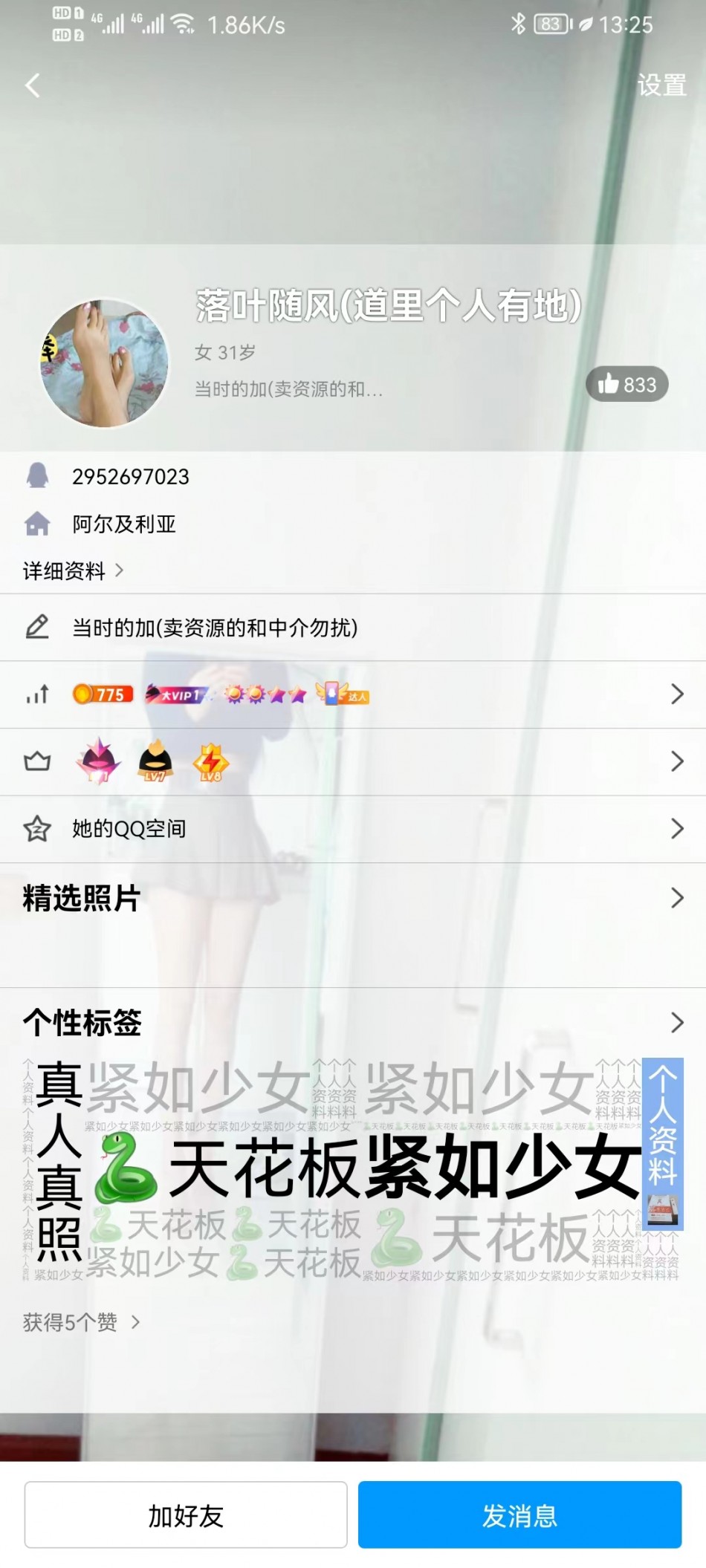Go back using the top-left arrow
This screenshot has height=1568, width=706.
[33, 85]
